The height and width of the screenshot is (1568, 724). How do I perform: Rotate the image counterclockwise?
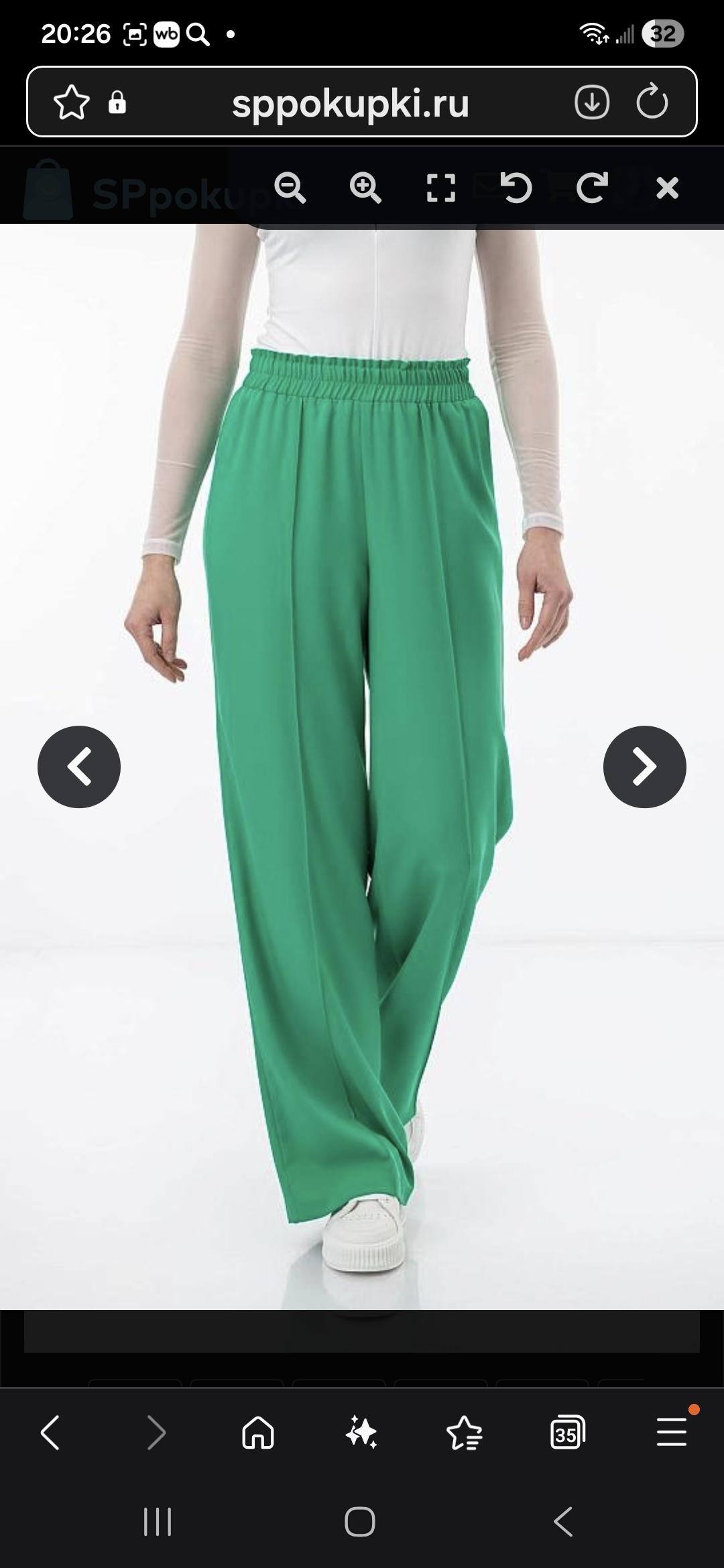(x=516, y=188)
